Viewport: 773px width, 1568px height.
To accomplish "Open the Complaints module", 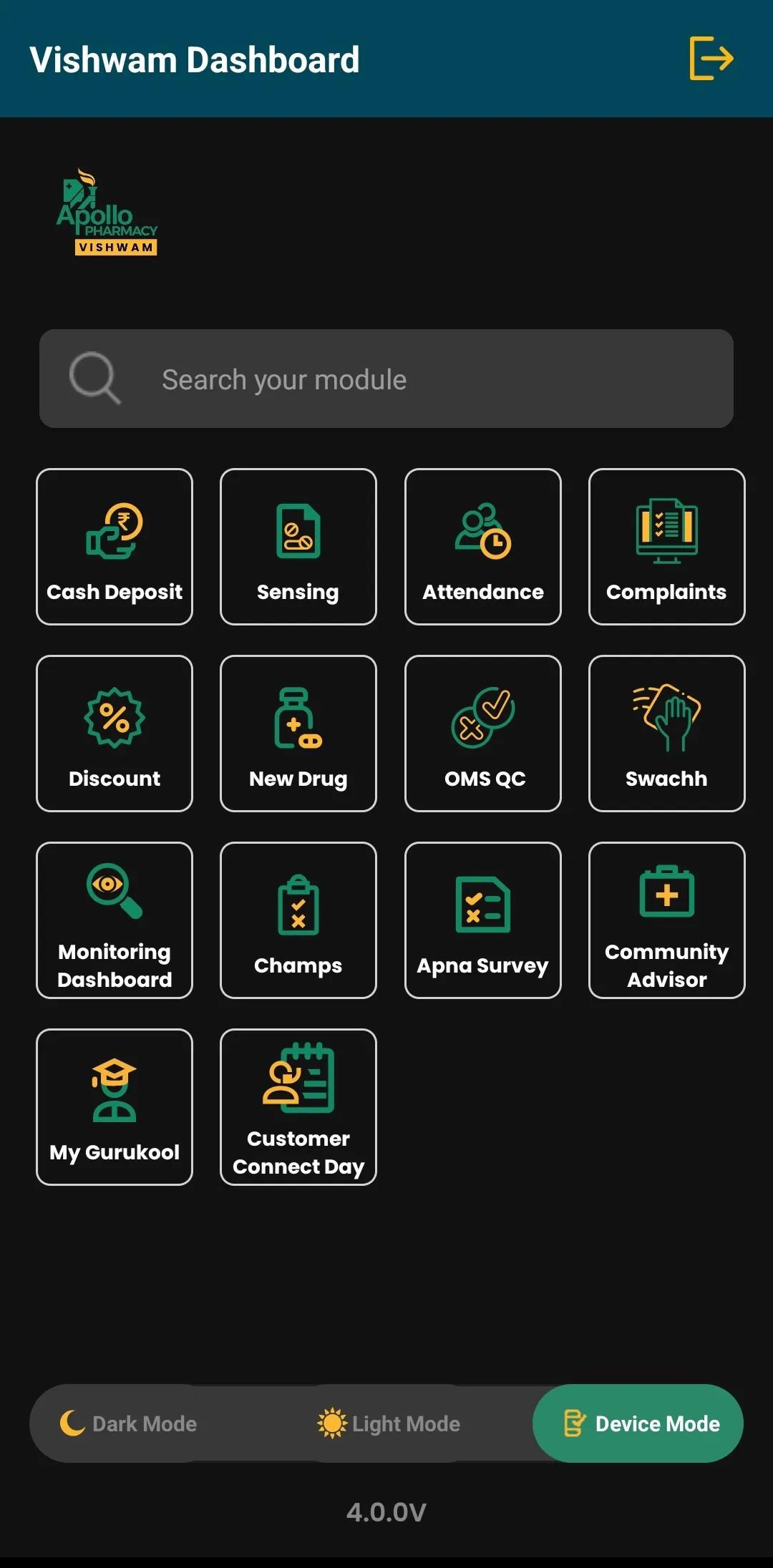I will 666,546.
